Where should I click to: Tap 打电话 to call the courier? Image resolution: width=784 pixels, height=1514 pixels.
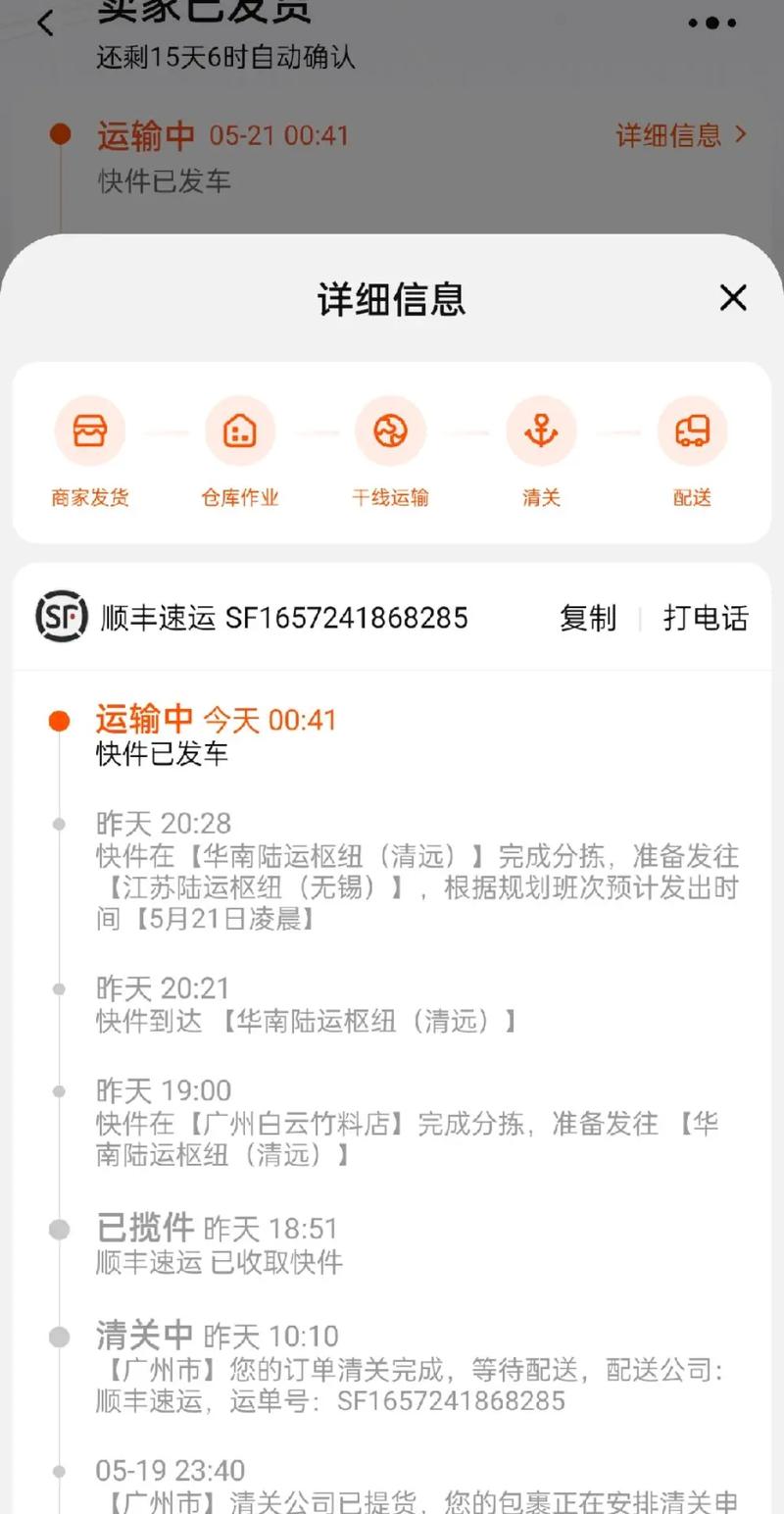pyautogui.click(x=707, y=618)
